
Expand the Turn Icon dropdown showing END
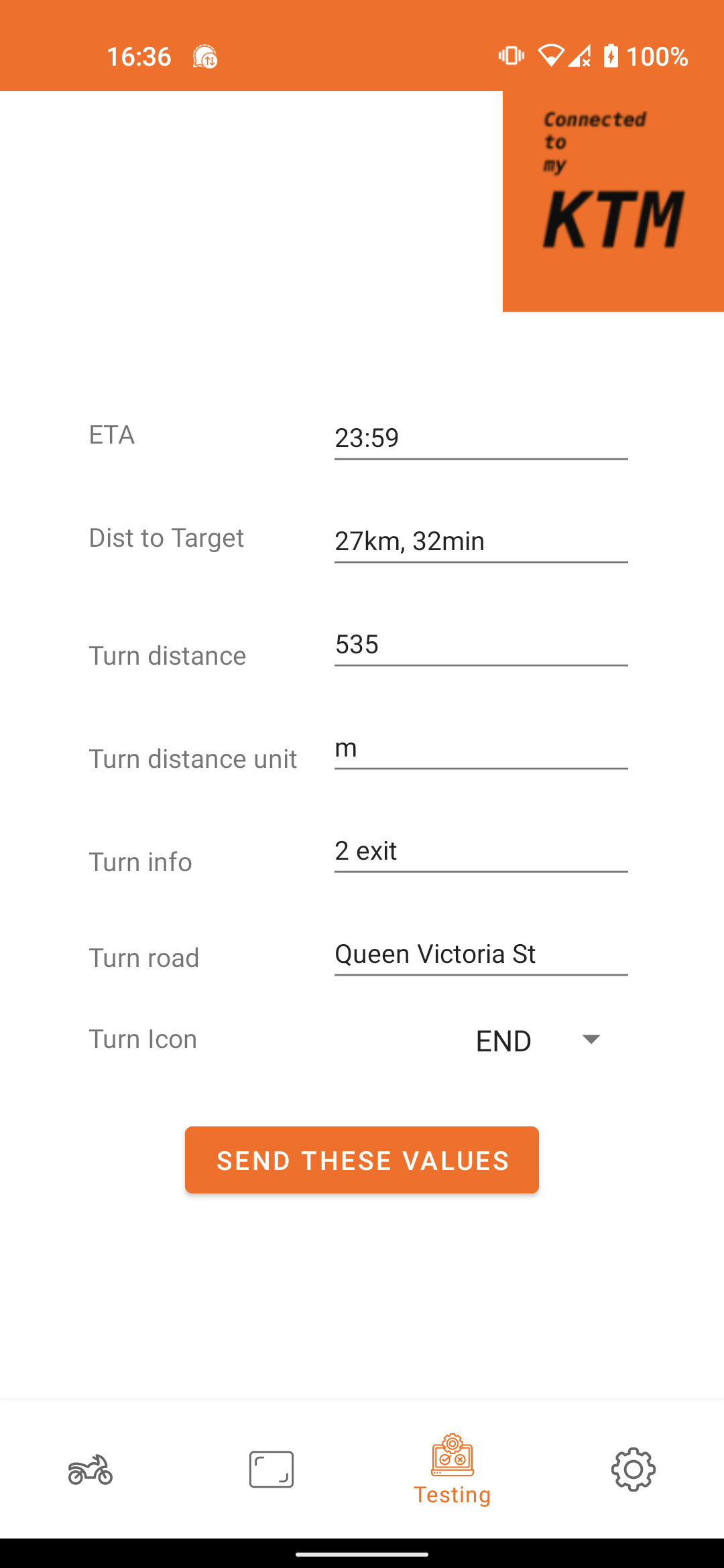(x=538, y=1041)
